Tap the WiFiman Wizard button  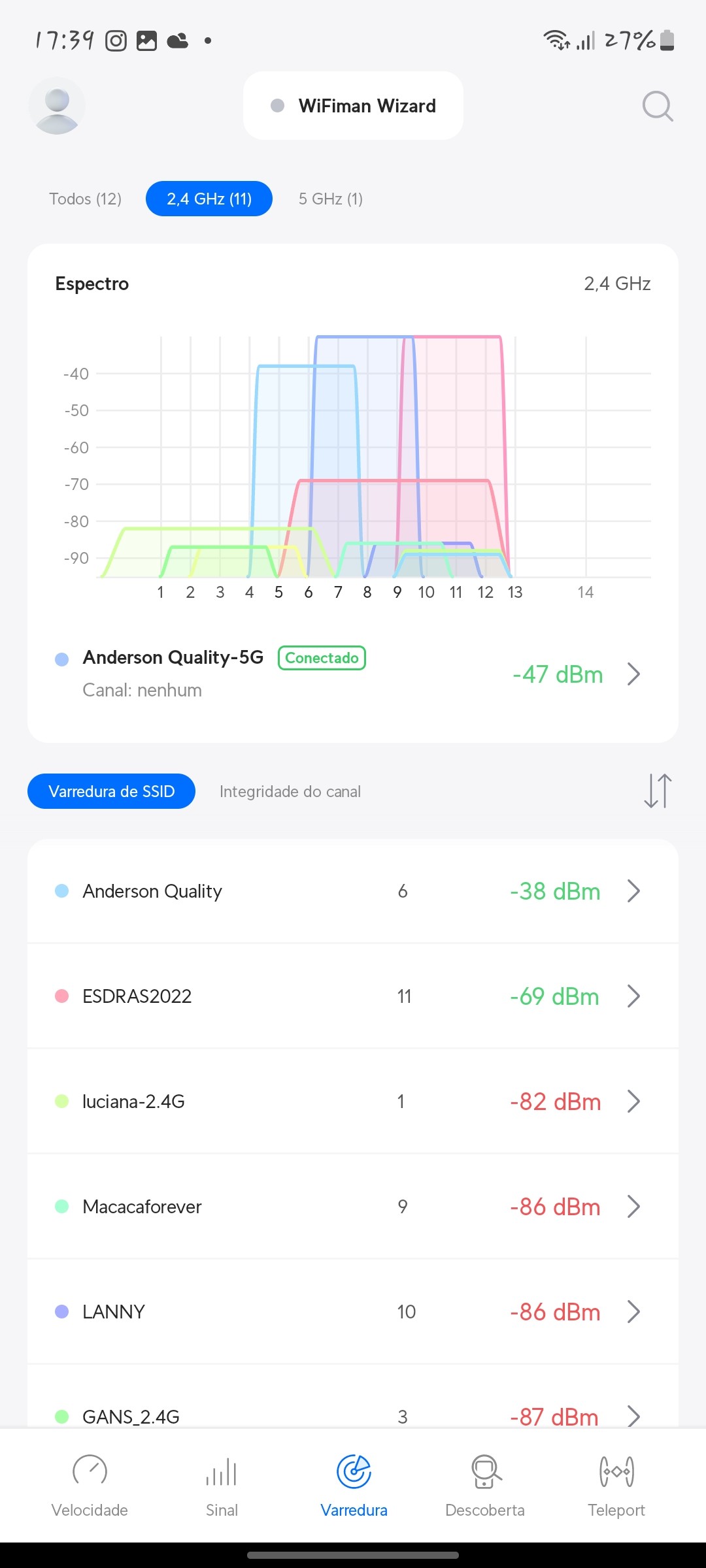(353, 106)
